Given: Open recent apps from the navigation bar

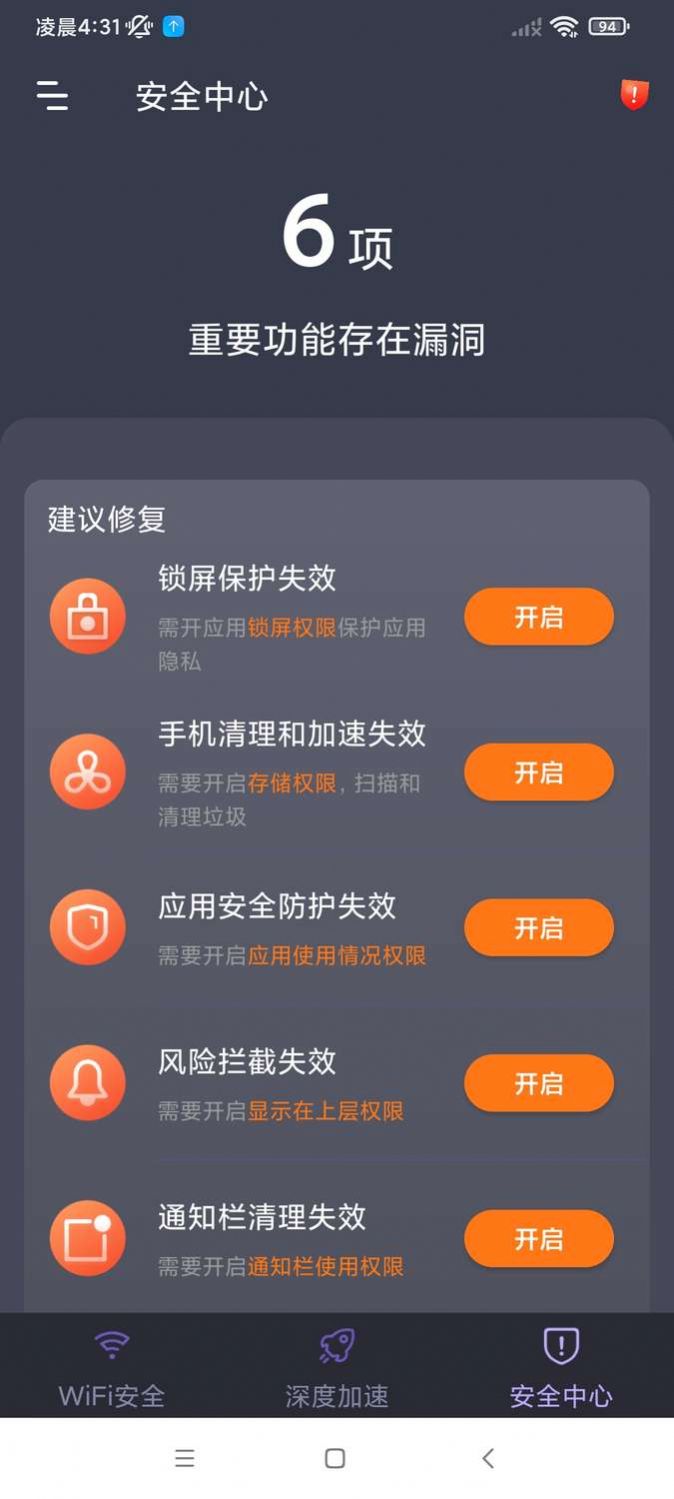Looking at the screenshot, I should click(185, 1459).
